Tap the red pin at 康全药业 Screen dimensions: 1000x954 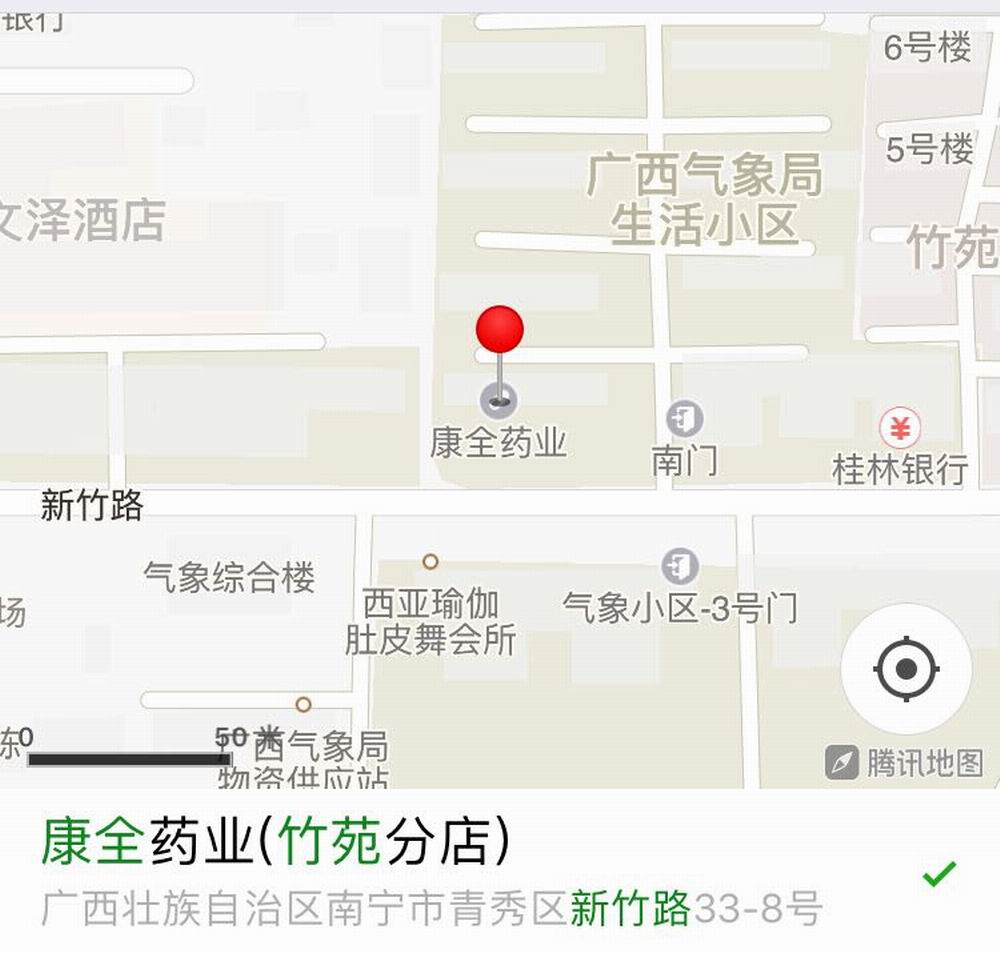point(499,332)
